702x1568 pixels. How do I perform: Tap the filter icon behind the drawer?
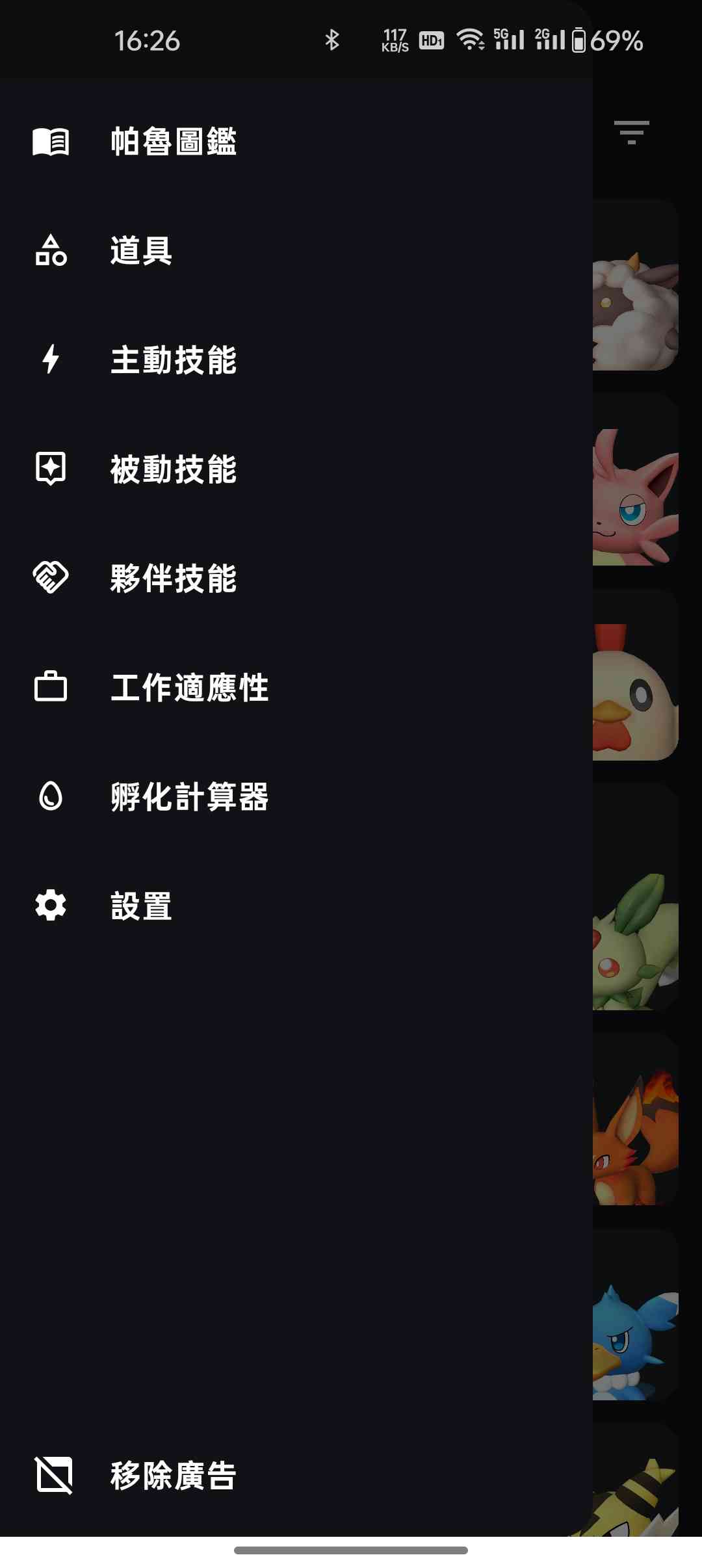tap(631, 132)
